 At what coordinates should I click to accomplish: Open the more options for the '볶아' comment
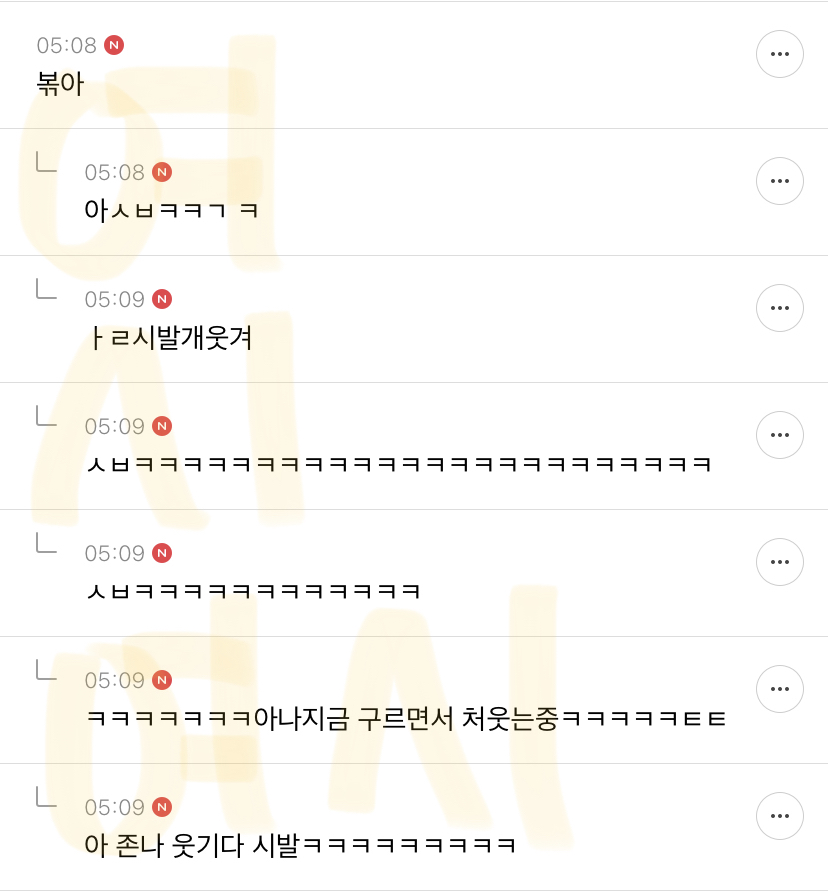pos(780,54)
